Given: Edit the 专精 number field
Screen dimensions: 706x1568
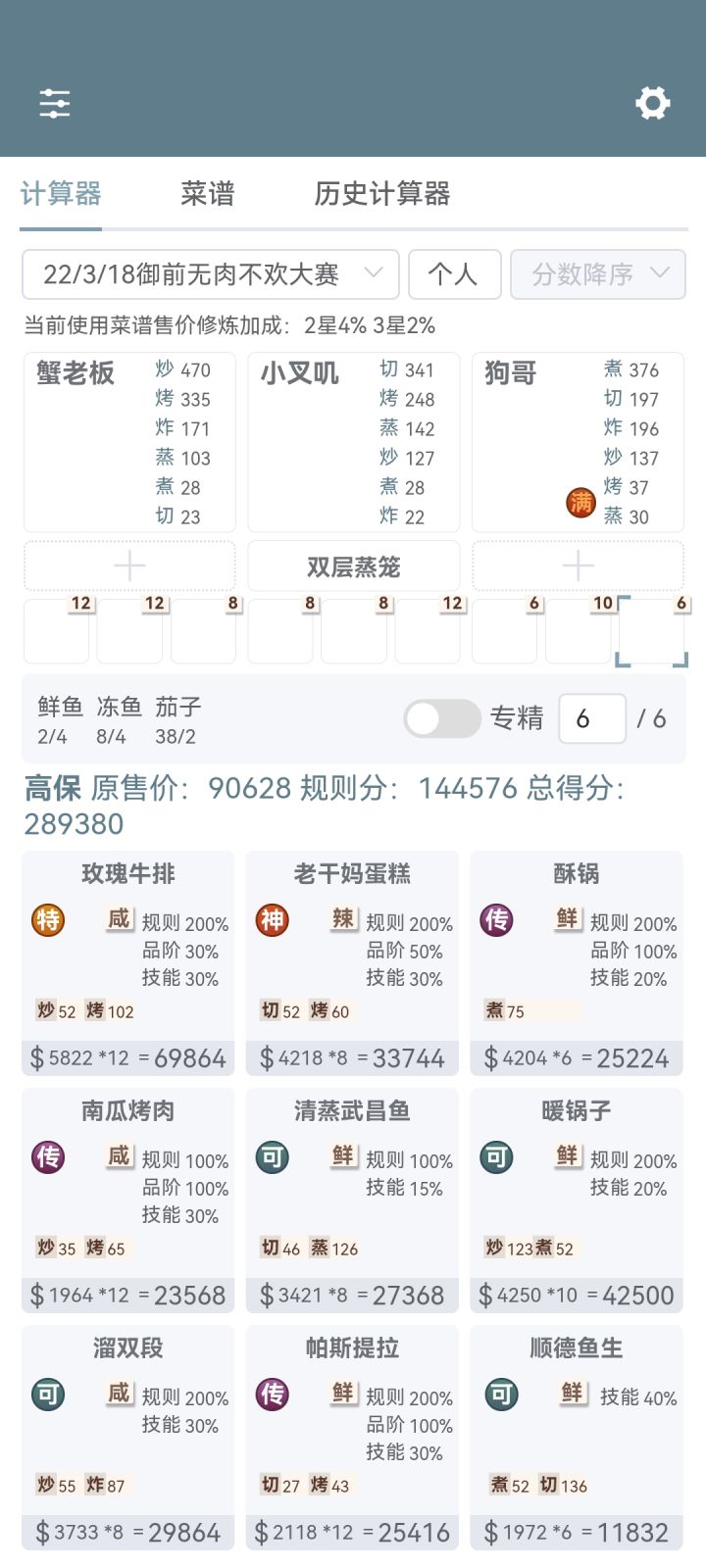Looking at the screenshot, I should [592, 719].
